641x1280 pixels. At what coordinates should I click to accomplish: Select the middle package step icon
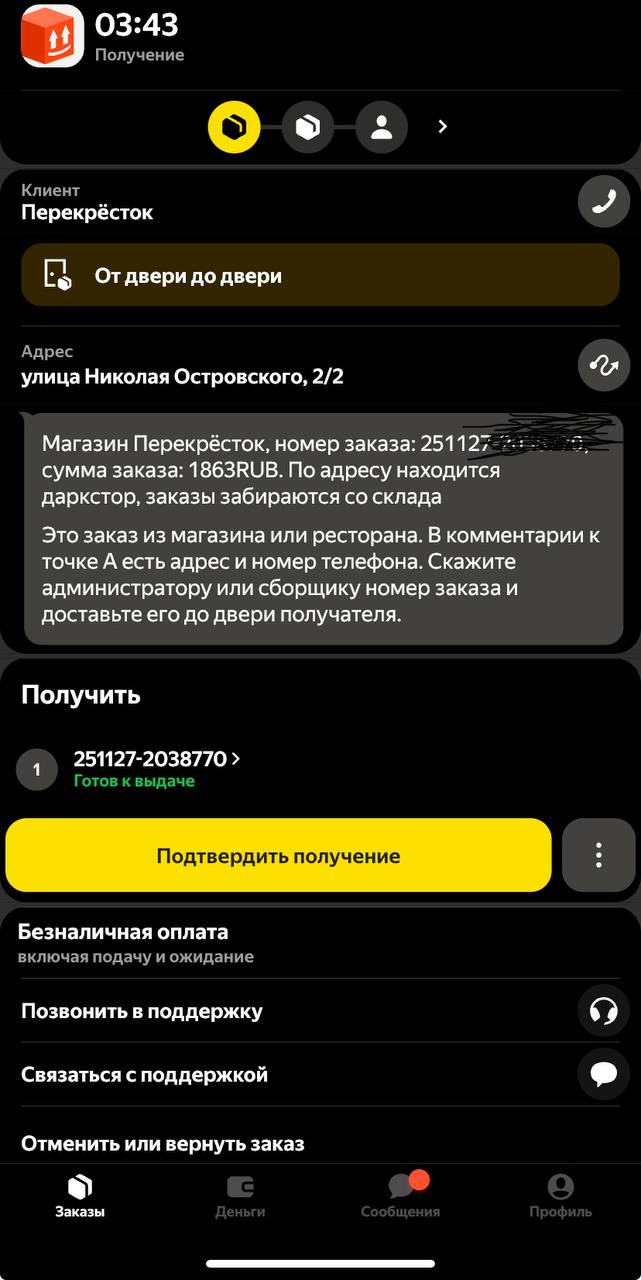(x=307, y=128)
